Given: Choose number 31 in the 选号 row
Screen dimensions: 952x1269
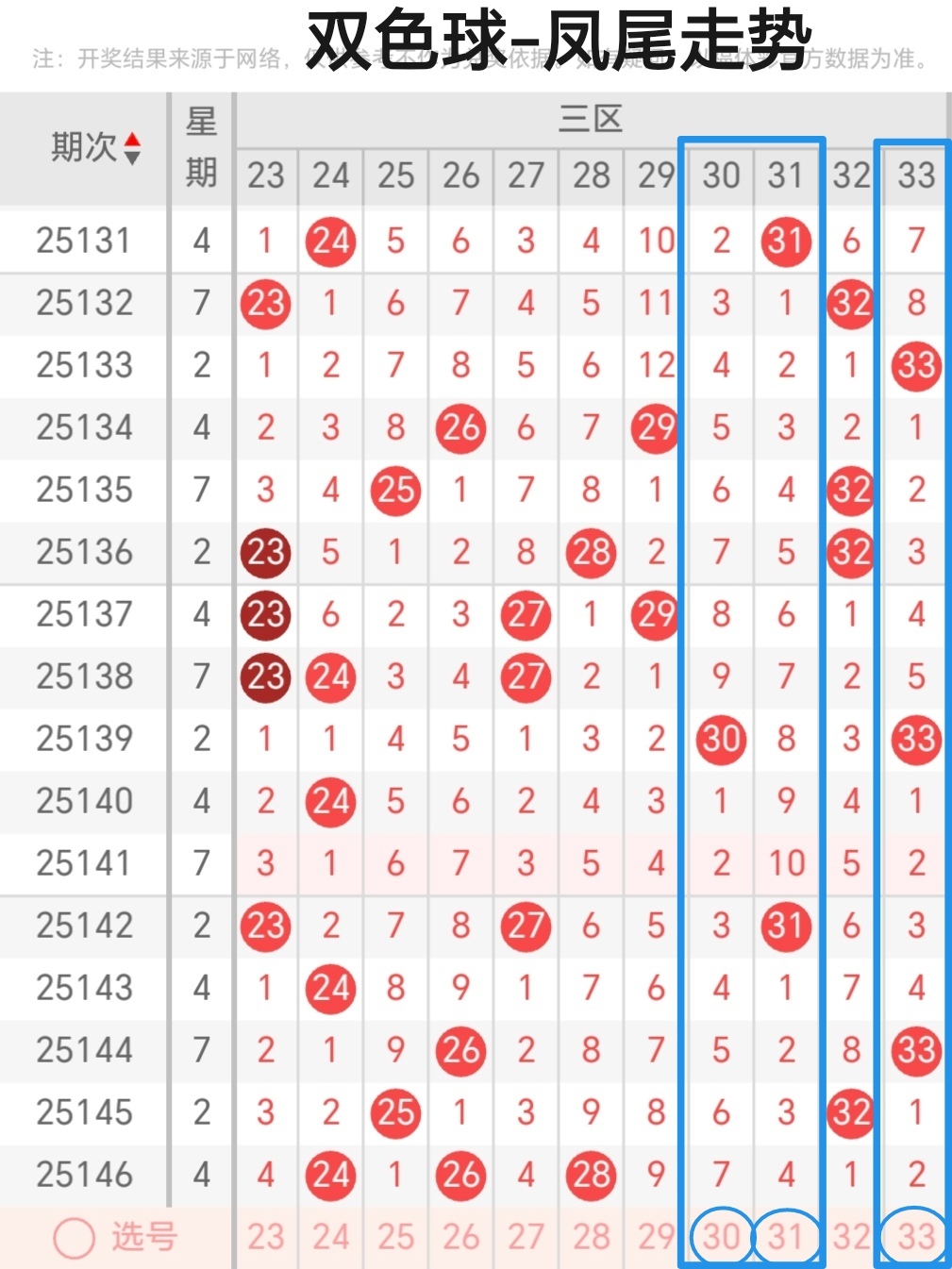Looking at the screenshot, I should pos(786,1237).
